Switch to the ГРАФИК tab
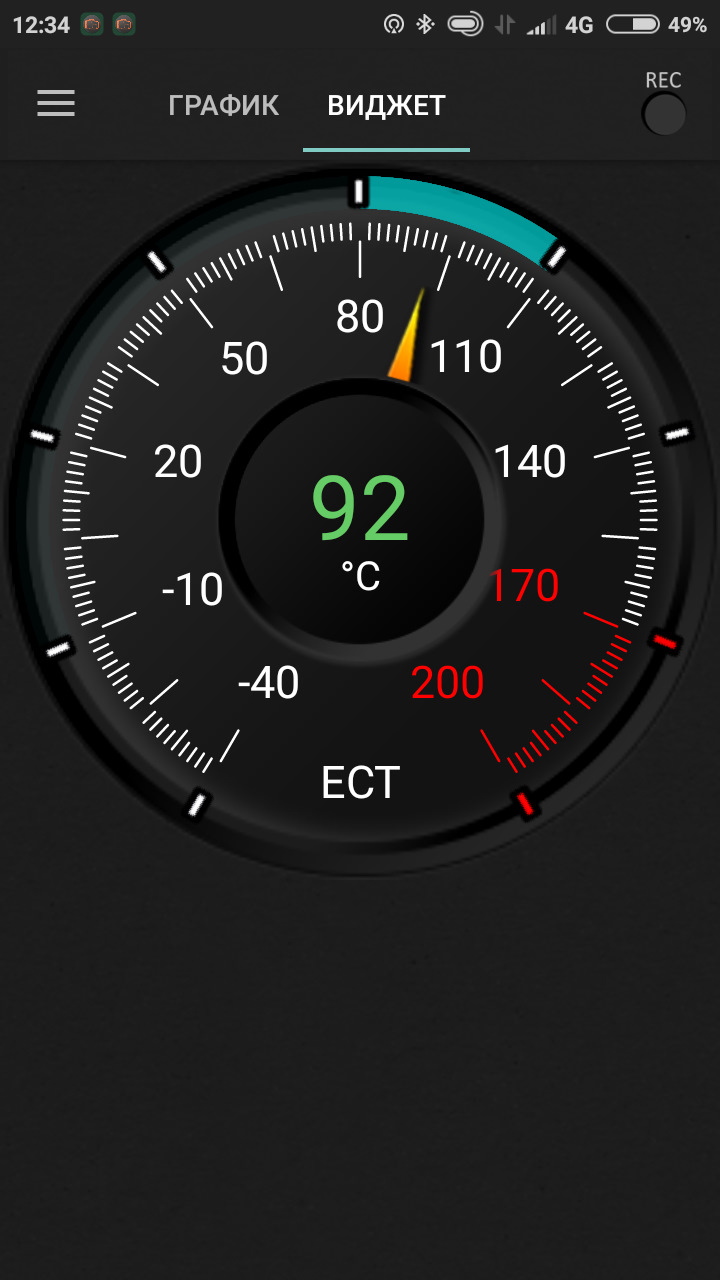 pos(223,105)
